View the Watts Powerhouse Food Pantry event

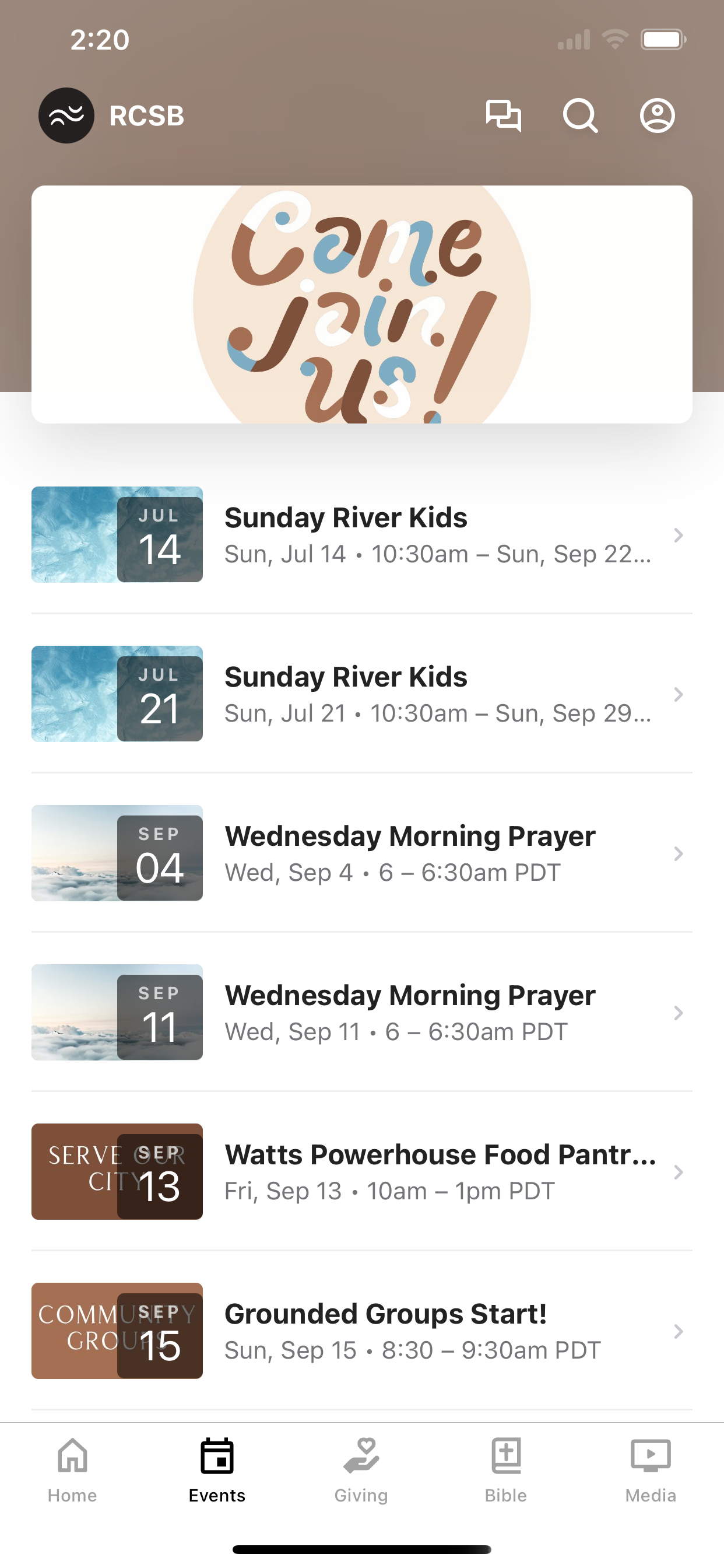(362, 1172)
